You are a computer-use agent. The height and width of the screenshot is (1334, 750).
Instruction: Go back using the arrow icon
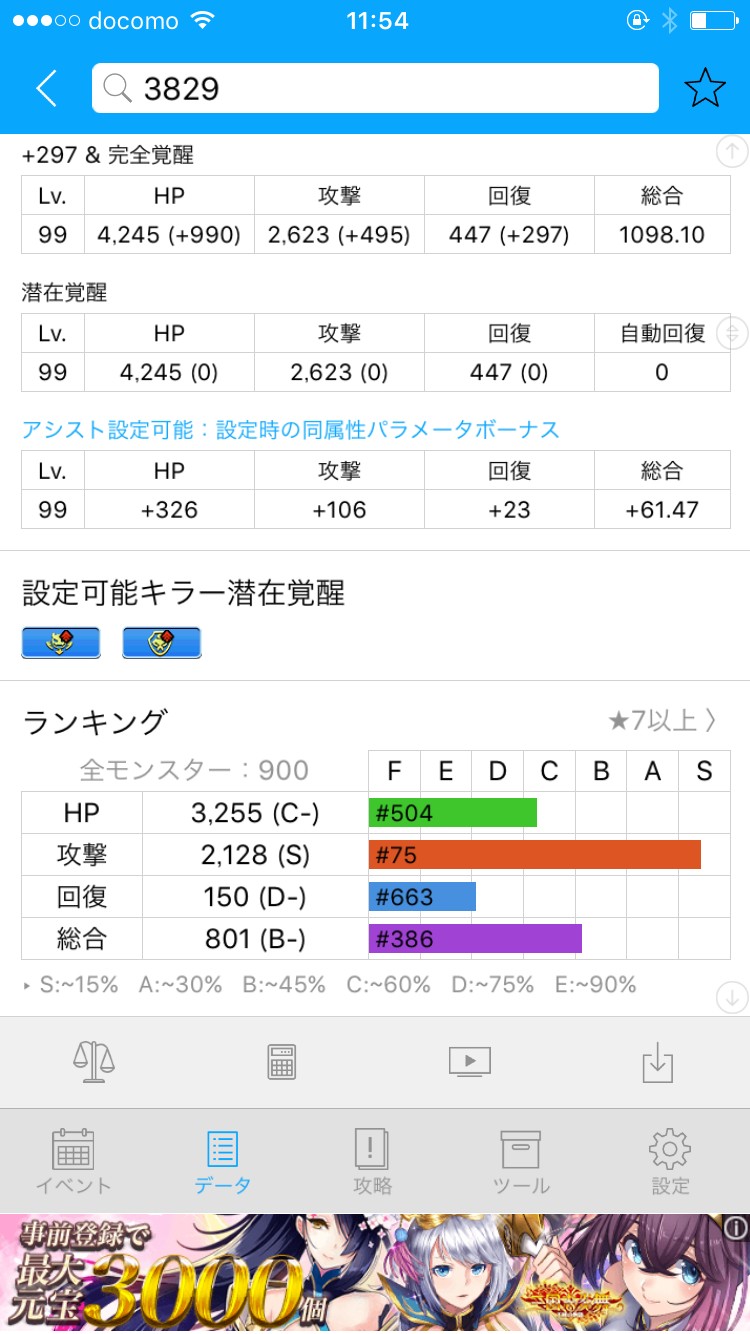[x=46, y=88]
